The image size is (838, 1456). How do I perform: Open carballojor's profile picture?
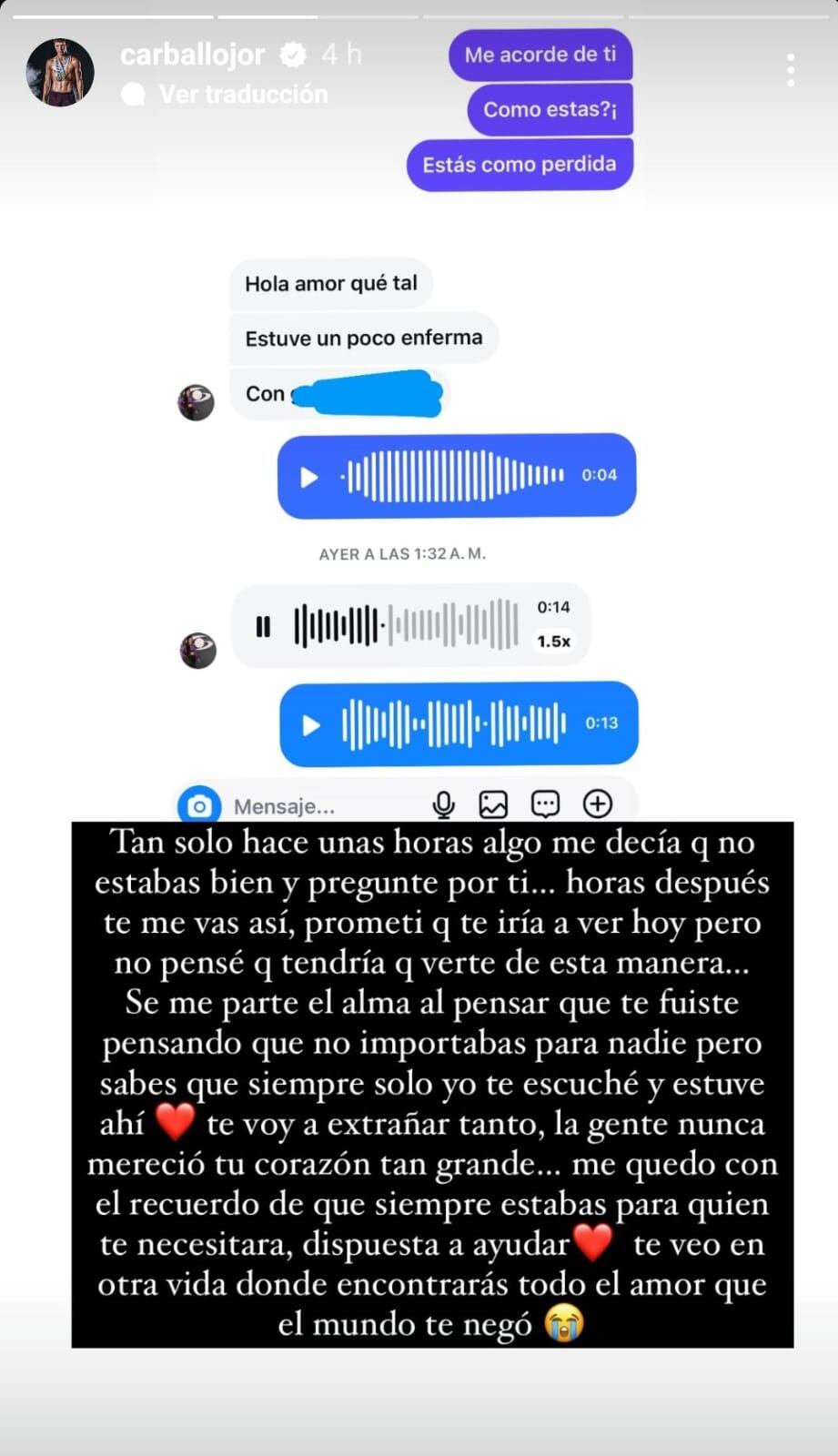click(x=60, y=73)
